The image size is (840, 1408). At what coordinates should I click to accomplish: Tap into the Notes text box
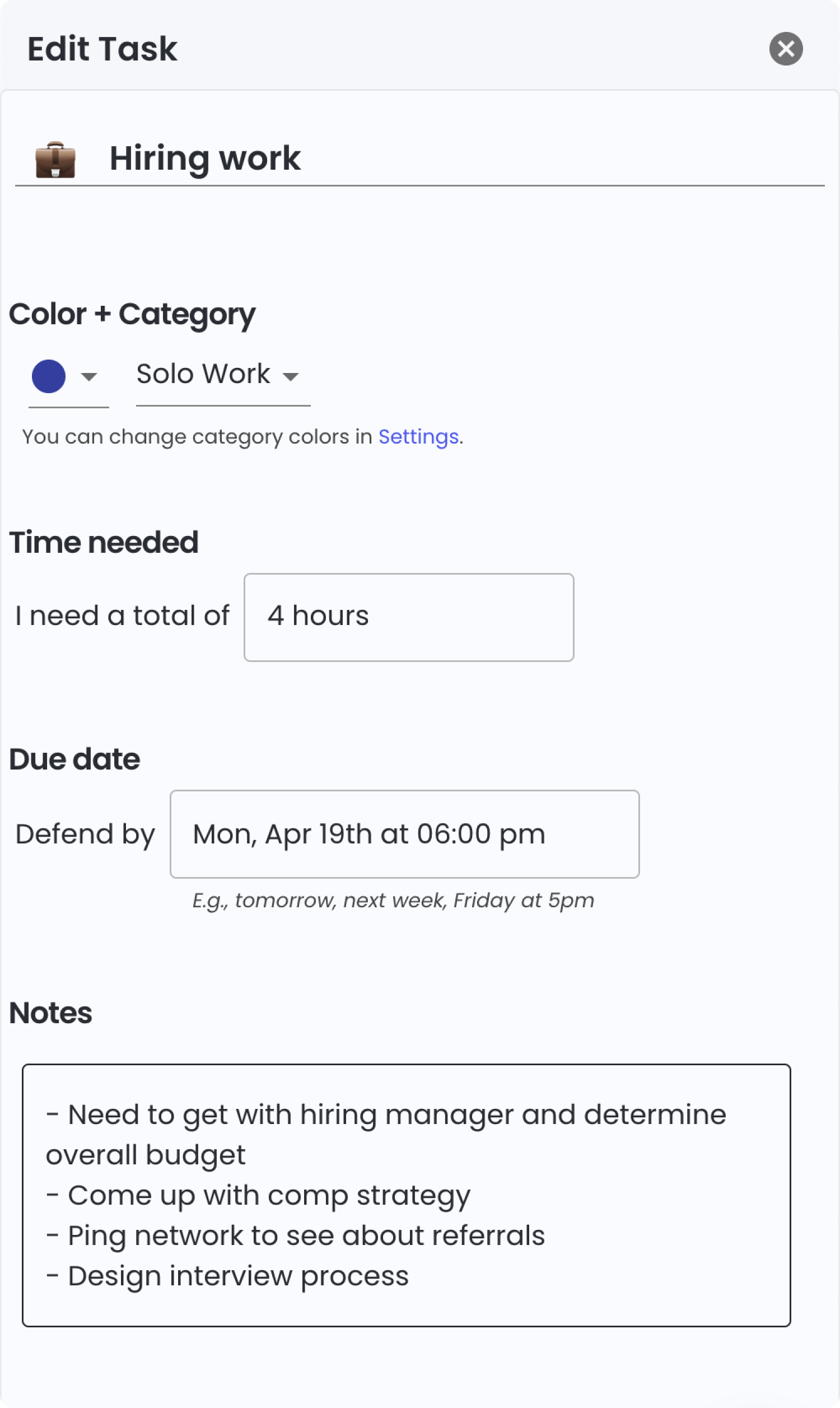click(407, 1195)
